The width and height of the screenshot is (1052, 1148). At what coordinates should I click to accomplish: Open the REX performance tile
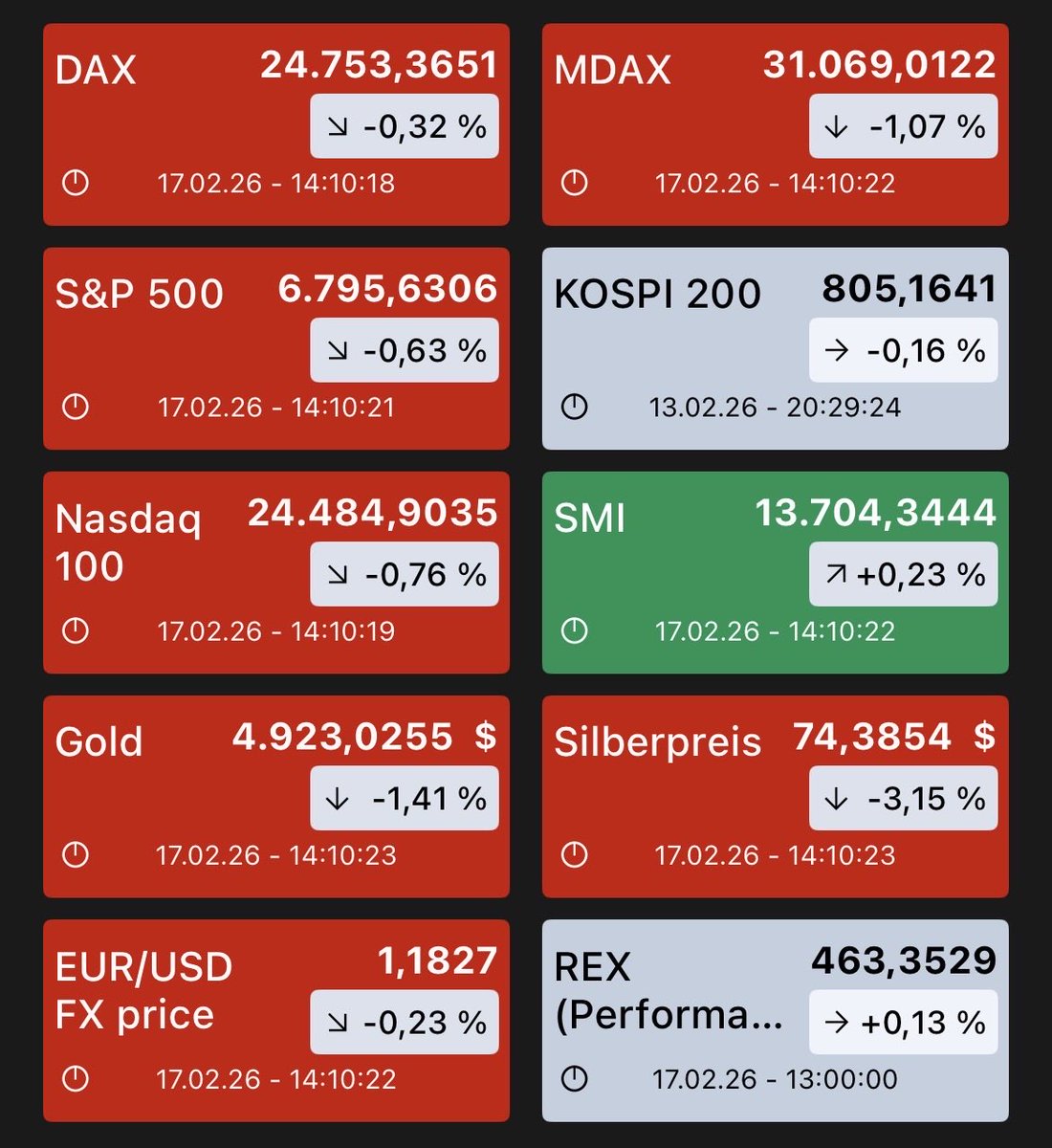[x=775, y=1021]
